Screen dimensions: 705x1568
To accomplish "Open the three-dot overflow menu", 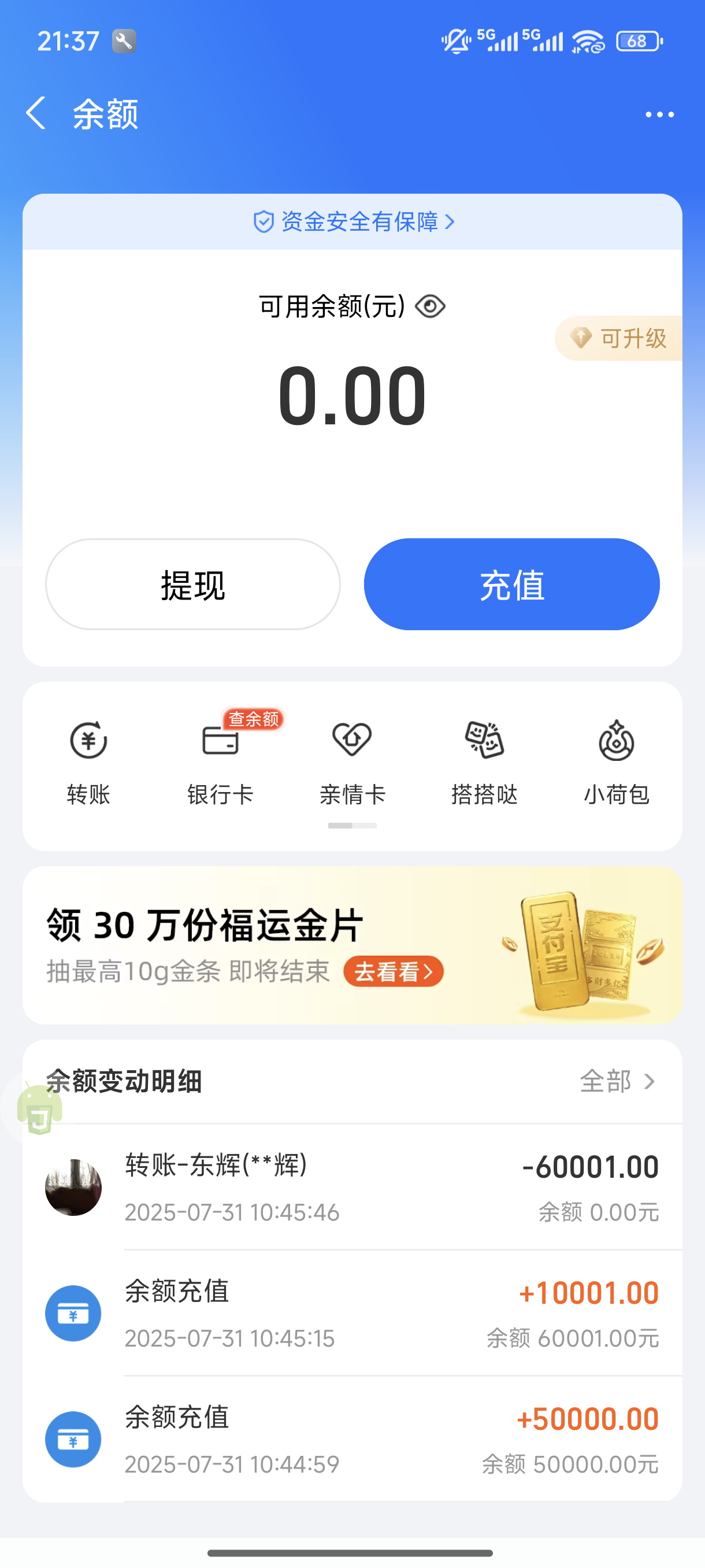I will click(659, 114).
